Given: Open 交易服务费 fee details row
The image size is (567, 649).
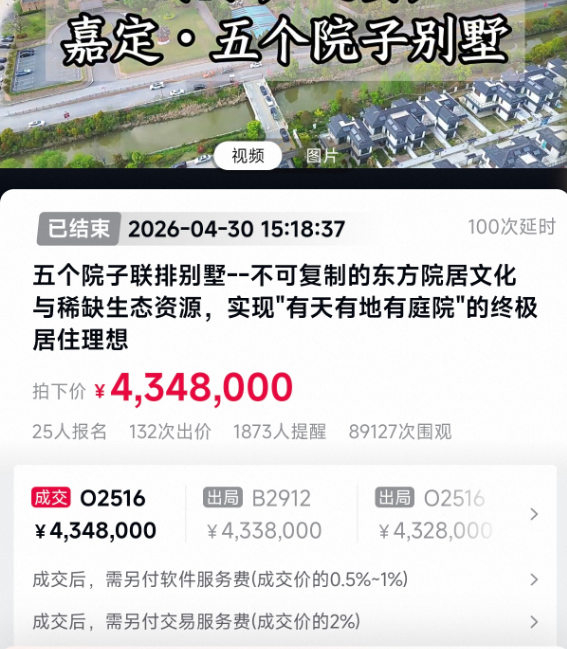Looking at the screenshot, I should point(286,621).
